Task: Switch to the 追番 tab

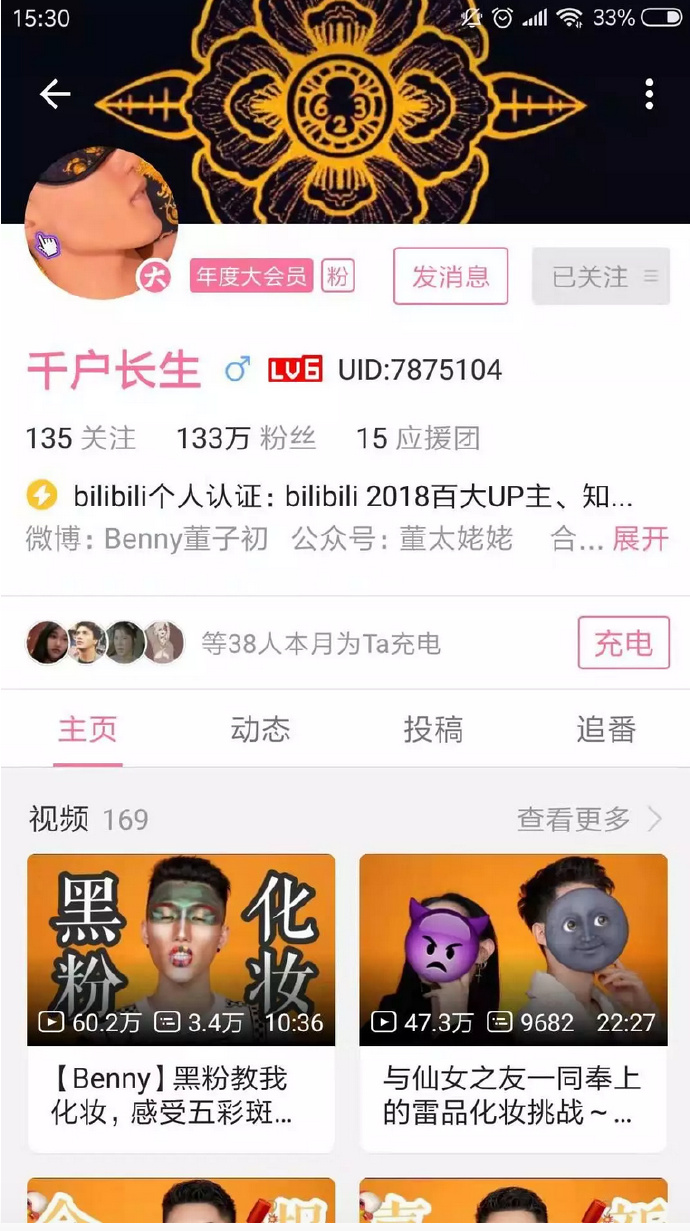Action: [x=606, y=730]
